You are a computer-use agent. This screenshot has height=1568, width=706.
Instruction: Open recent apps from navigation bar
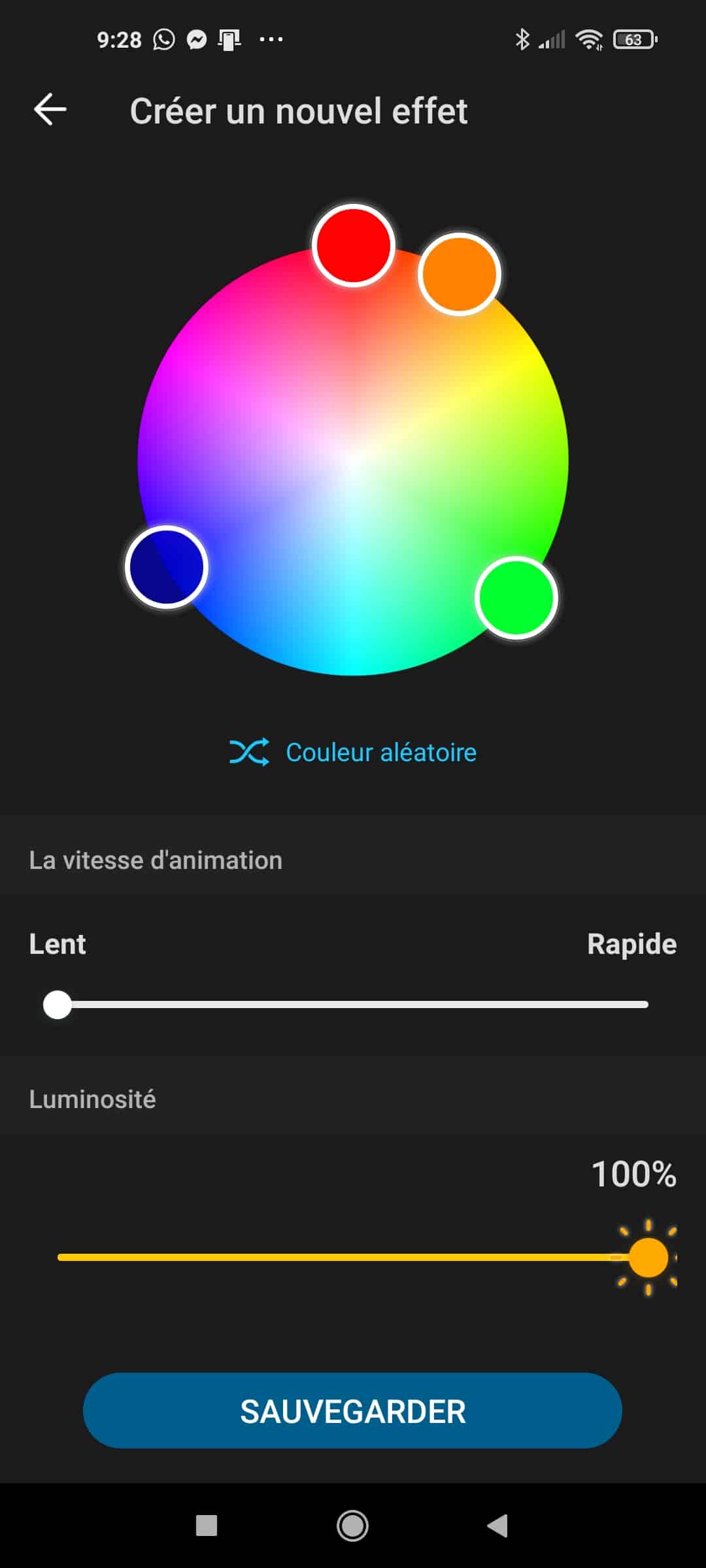pyautogui.click(x=207, y=1526)
